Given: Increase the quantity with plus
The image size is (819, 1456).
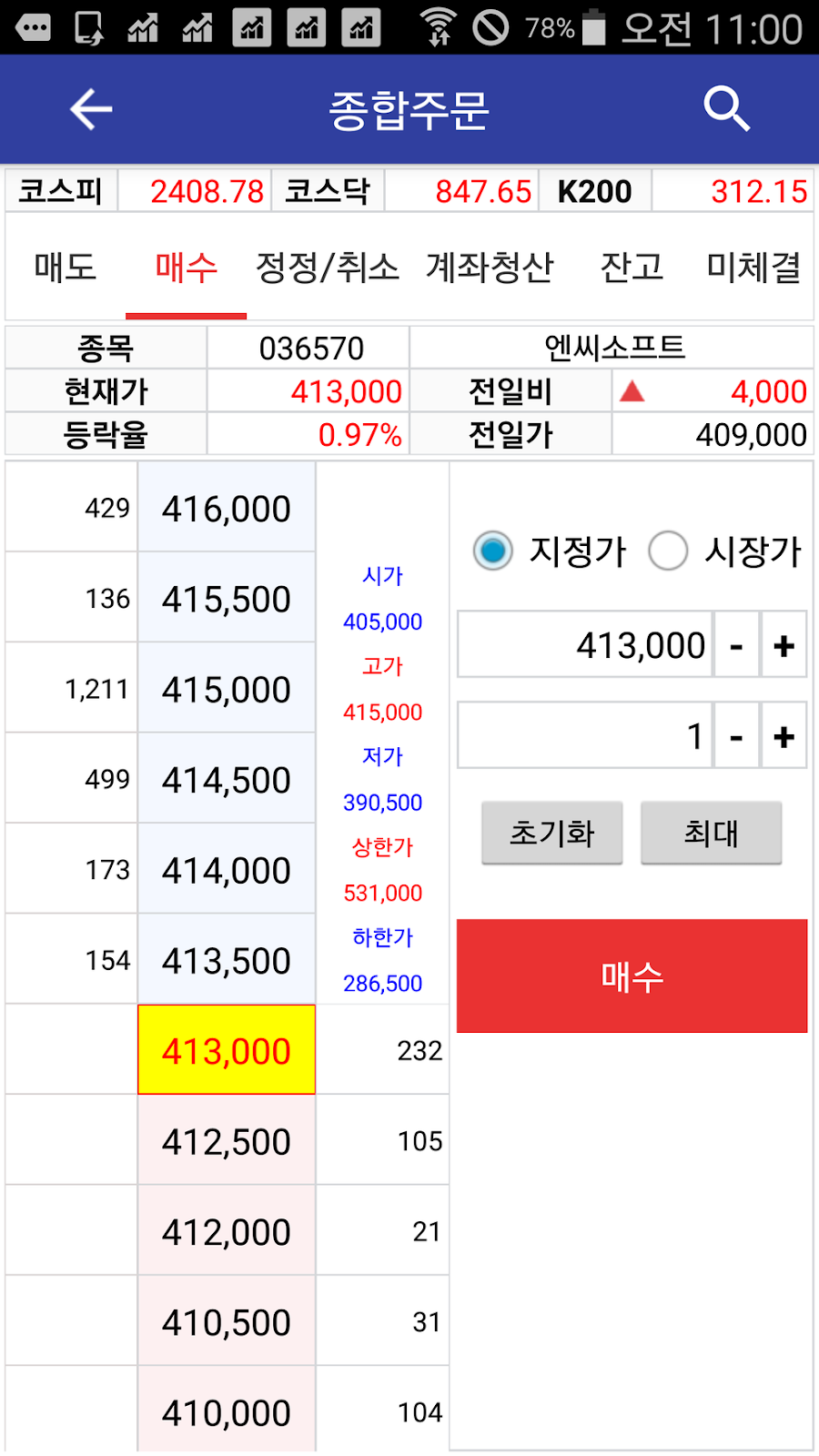Looking at the screenshot, I should [x=784, y=735].
